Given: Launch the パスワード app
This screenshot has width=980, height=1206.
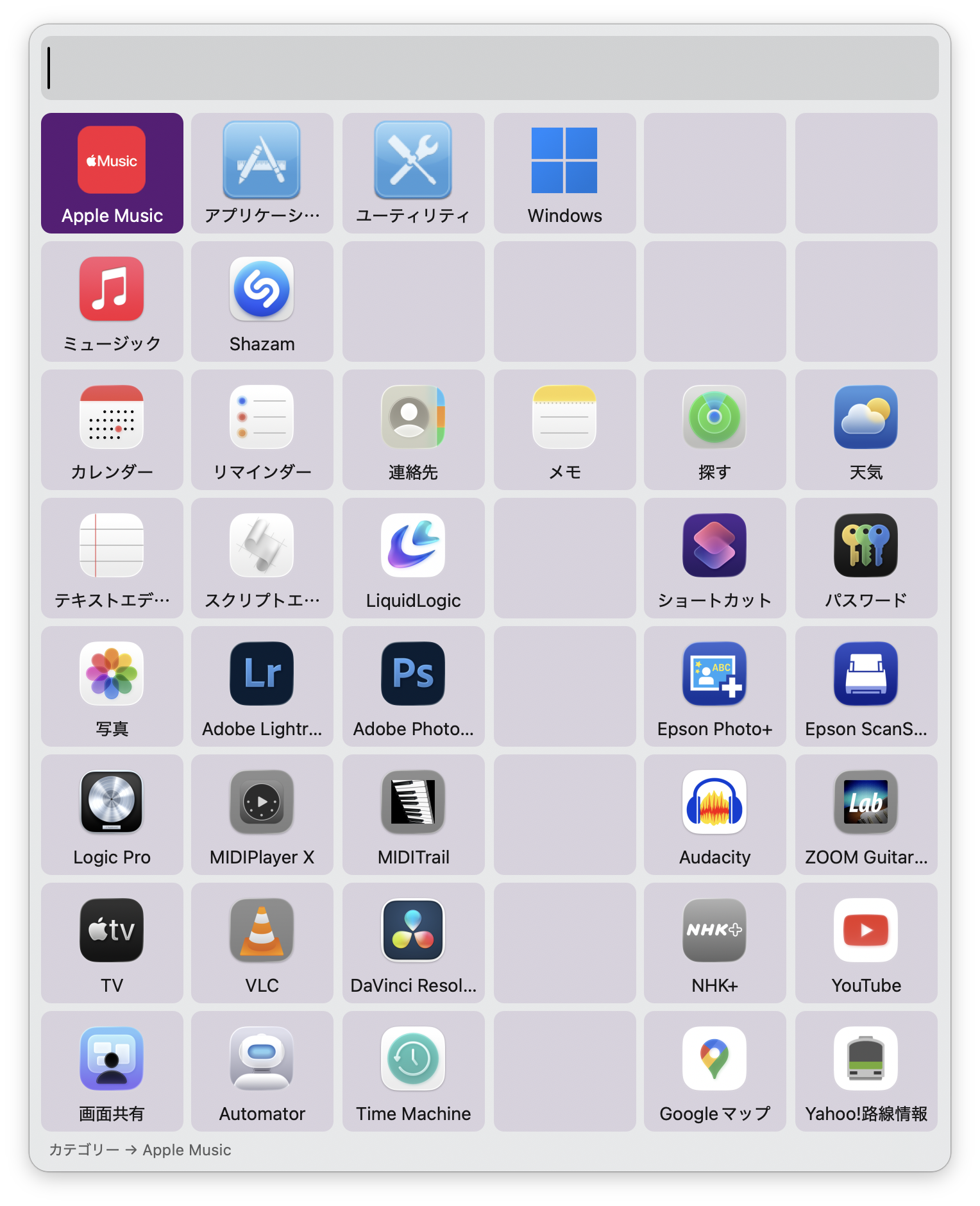Looking at the screenshot, I should (x=866, y=558).
